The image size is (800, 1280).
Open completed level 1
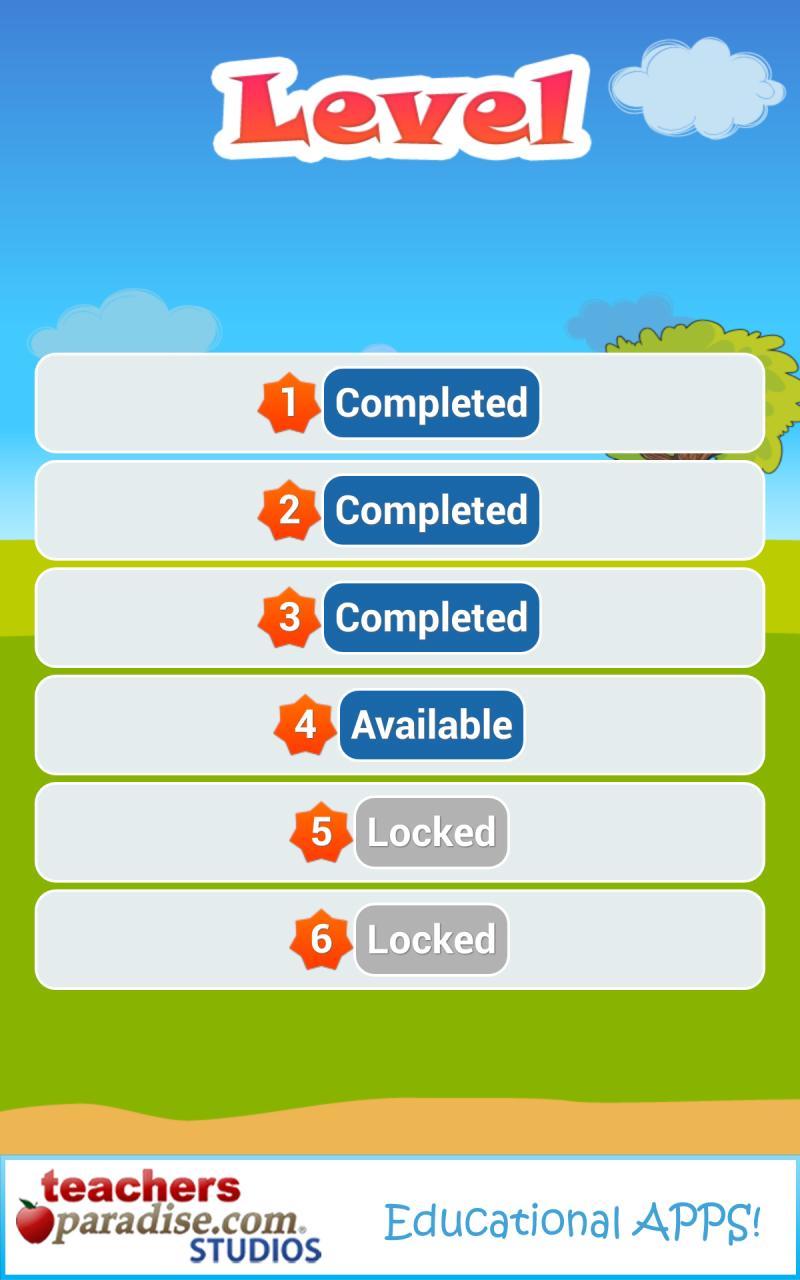click(x=400, y=403)
